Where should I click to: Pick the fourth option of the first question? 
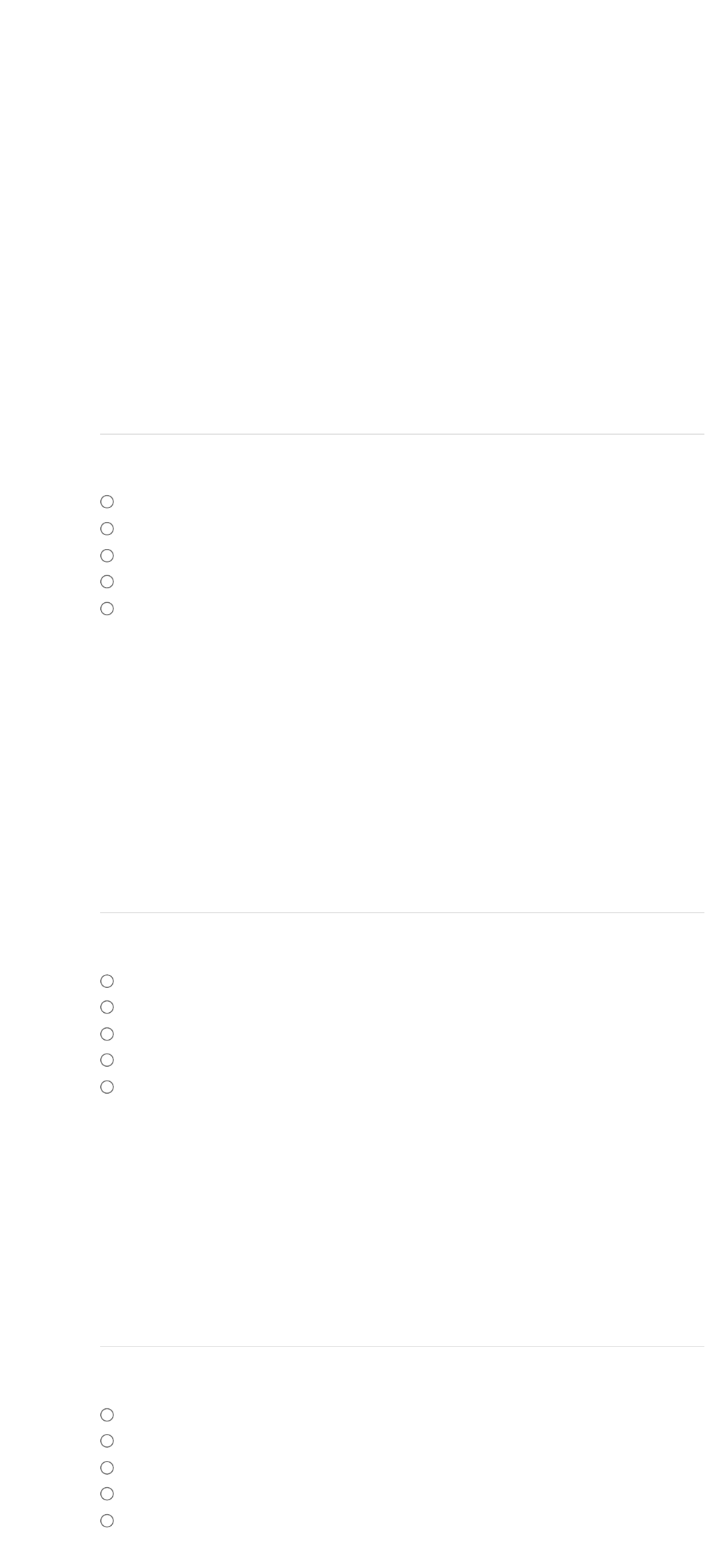pyautogui.click(x=107, y=582)
